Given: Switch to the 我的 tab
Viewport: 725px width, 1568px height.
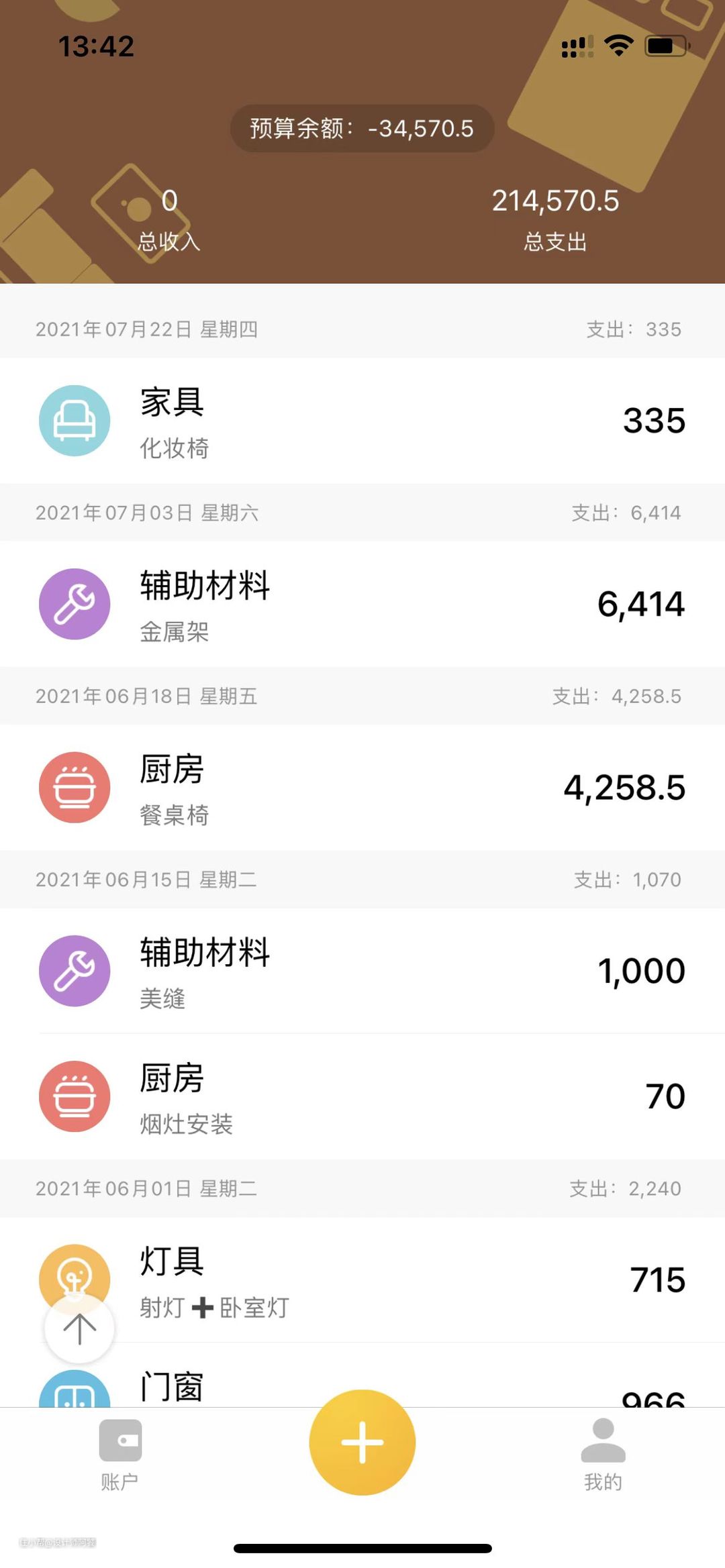Looking at the screenshot, I should (x=603, y=1453).
